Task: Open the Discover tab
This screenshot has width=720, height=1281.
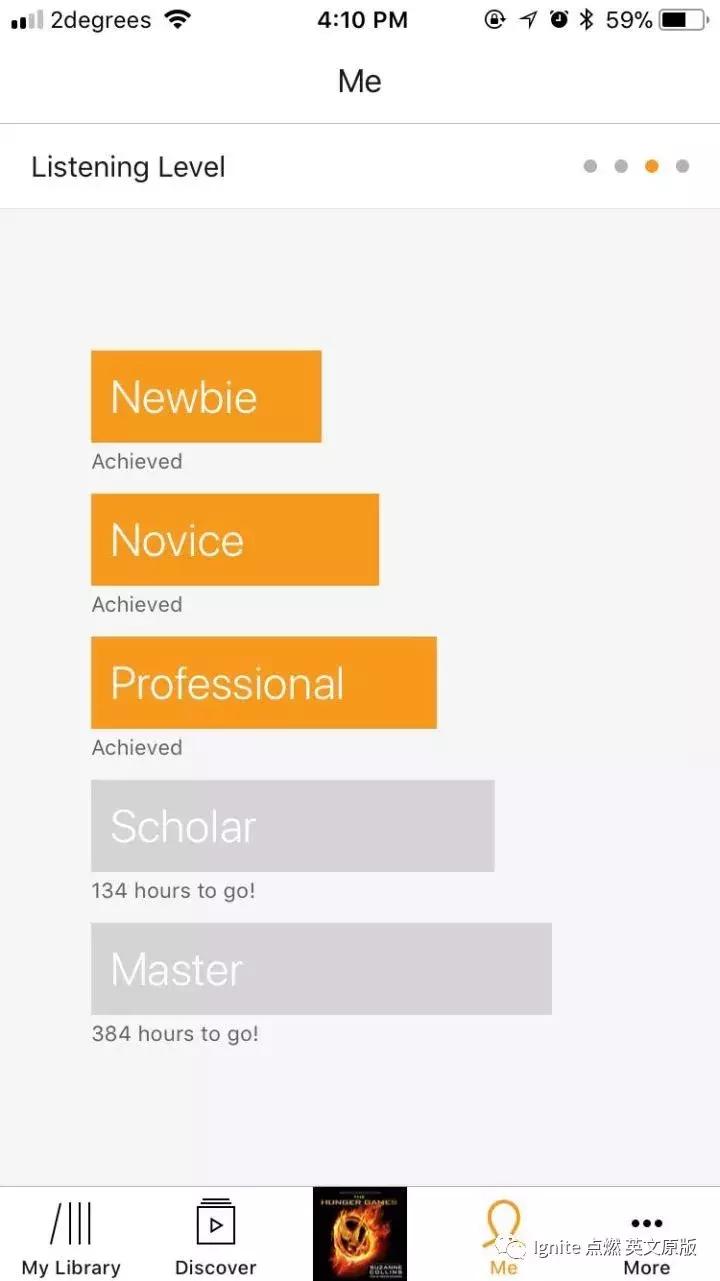Action: tap(216, 1237)
